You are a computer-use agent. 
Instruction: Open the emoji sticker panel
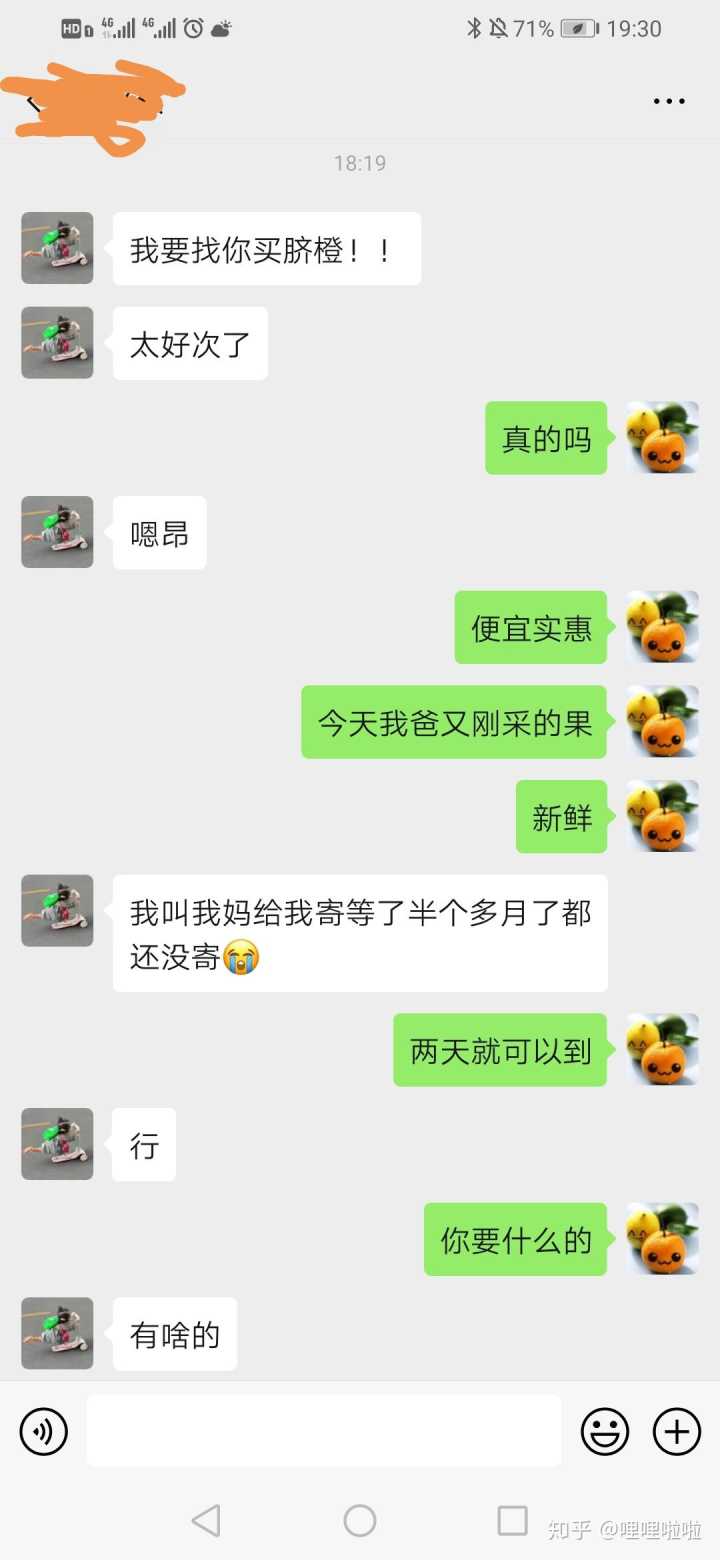click(x=605, y=1431)
